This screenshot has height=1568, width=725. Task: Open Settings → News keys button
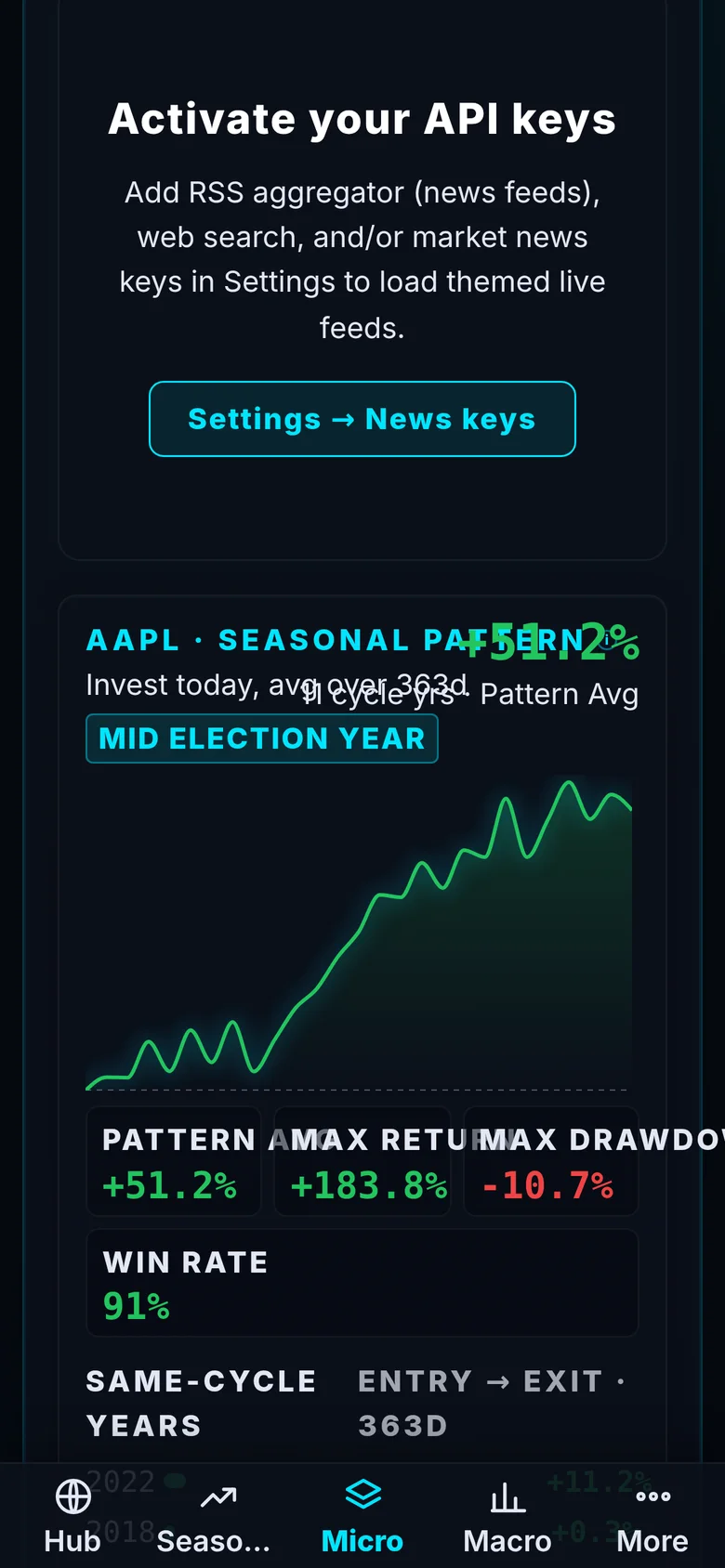(362, 419)
